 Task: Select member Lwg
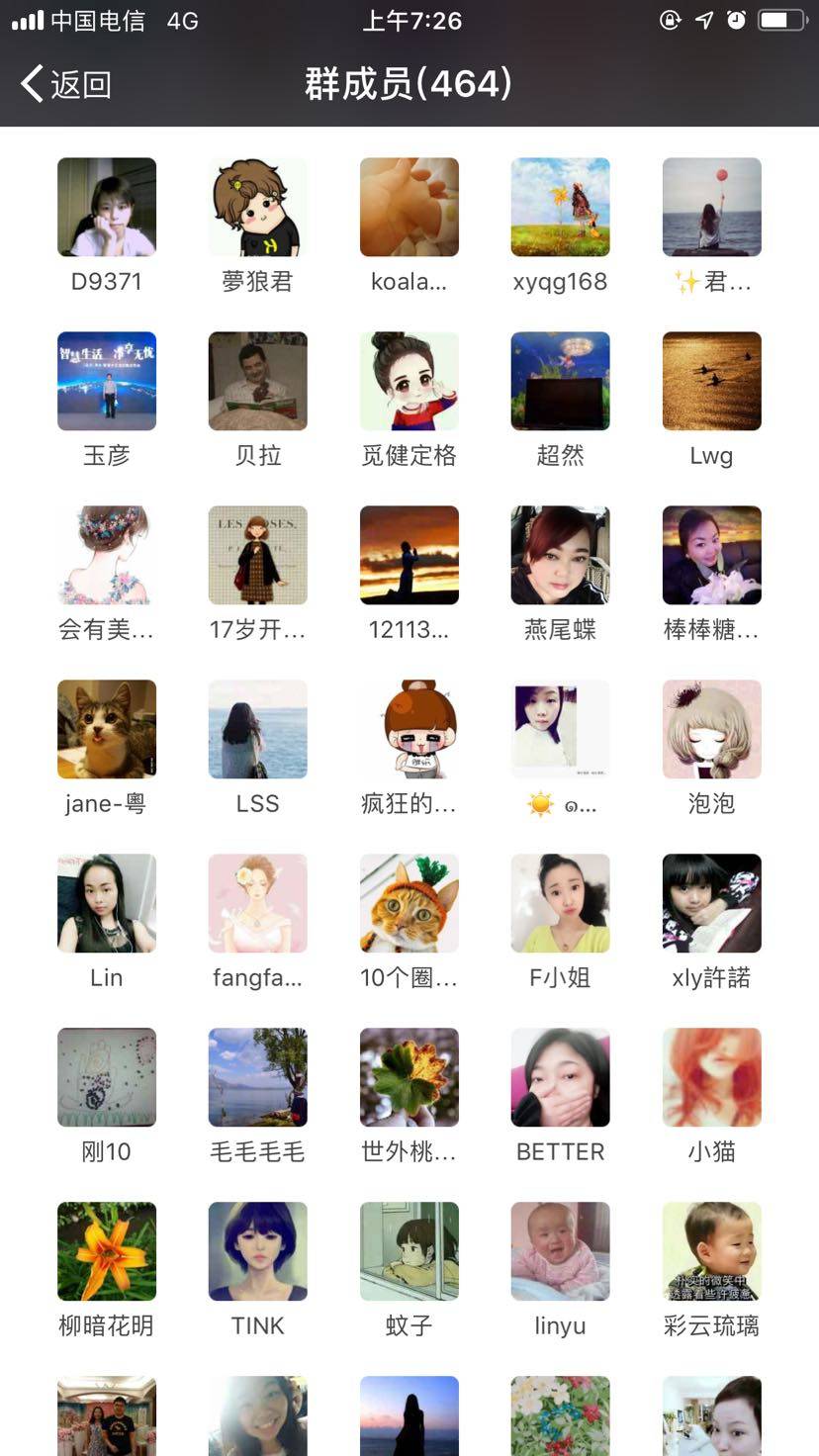point(711,382)
